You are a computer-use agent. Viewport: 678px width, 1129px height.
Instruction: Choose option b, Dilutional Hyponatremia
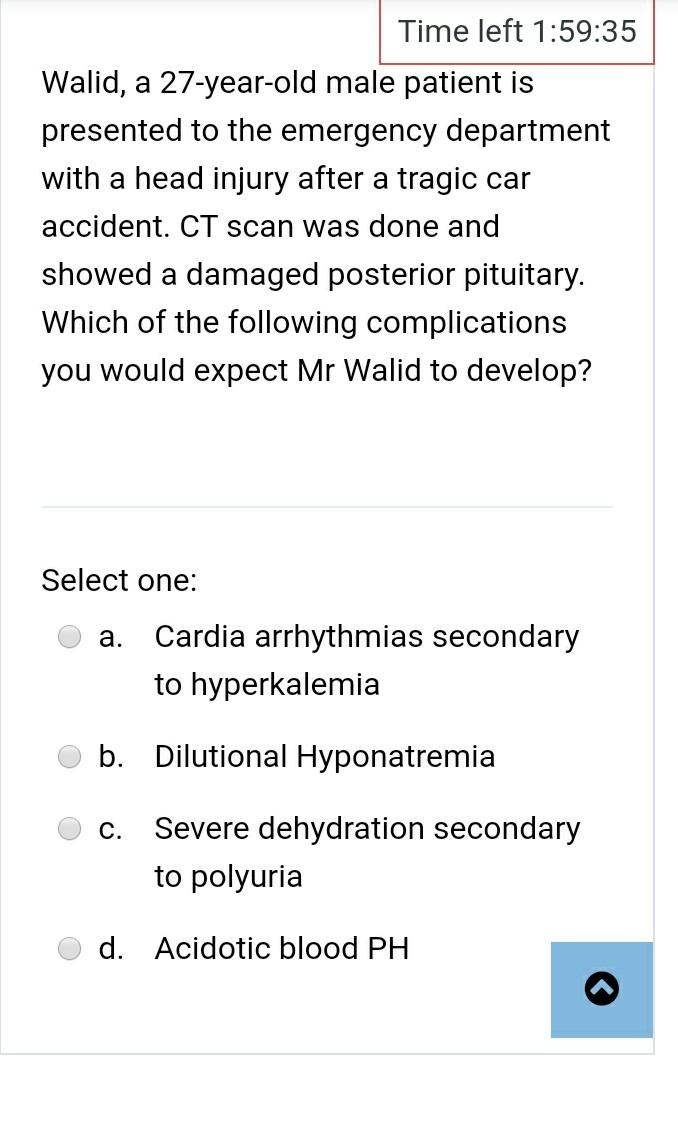tap(70, 757)
